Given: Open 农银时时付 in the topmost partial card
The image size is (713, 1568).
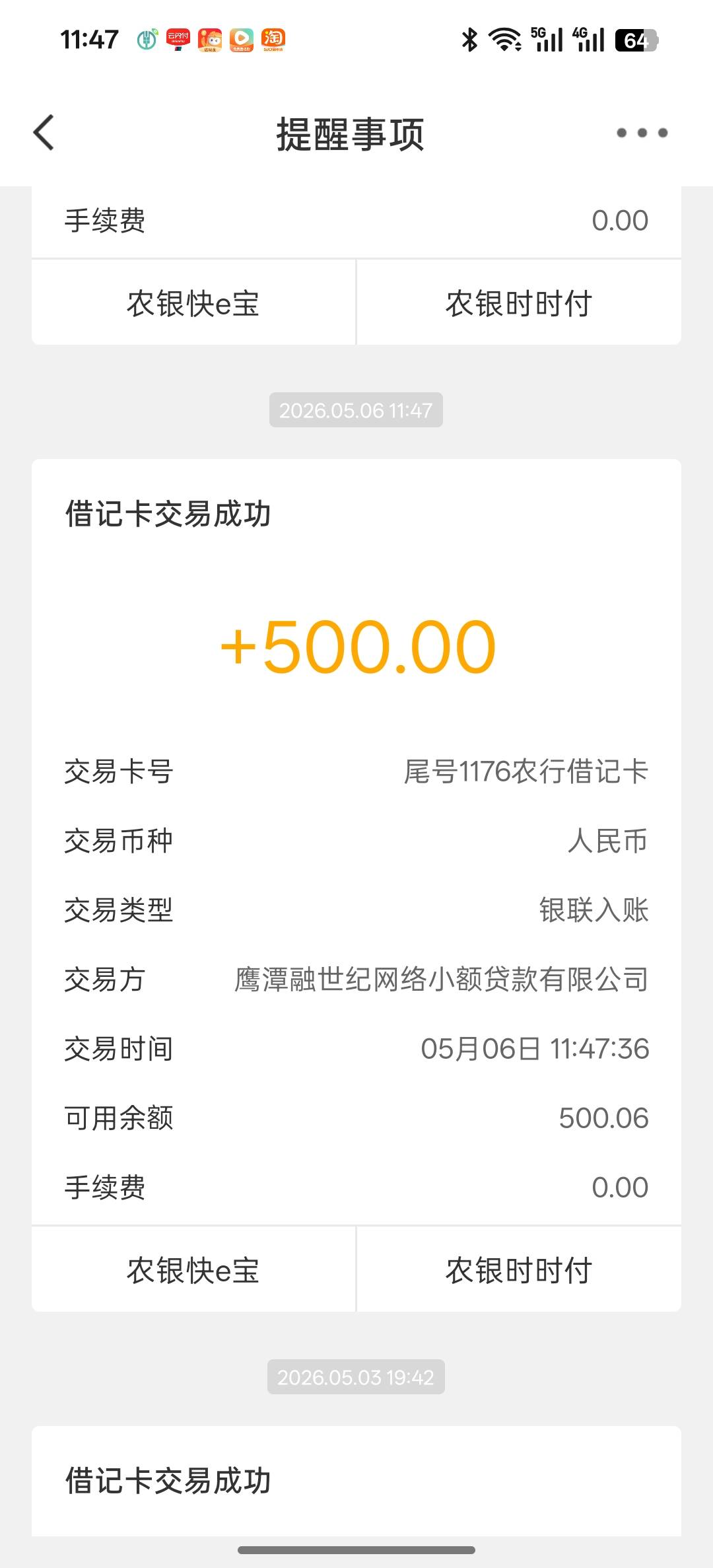Looking at the screenshot, I should [519, 303].
